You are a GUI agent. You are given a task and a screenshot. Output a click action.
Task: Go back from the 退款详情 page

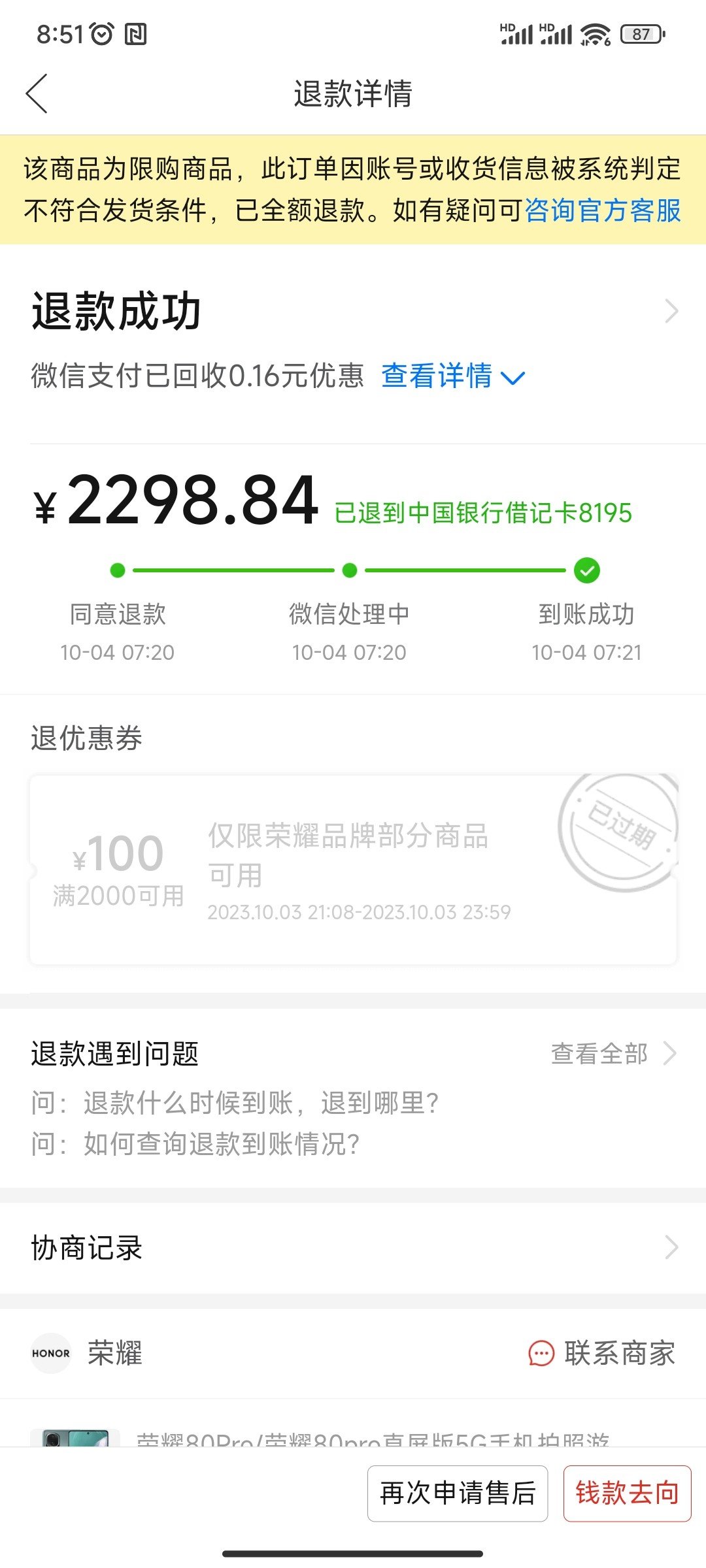click(37, 93)
